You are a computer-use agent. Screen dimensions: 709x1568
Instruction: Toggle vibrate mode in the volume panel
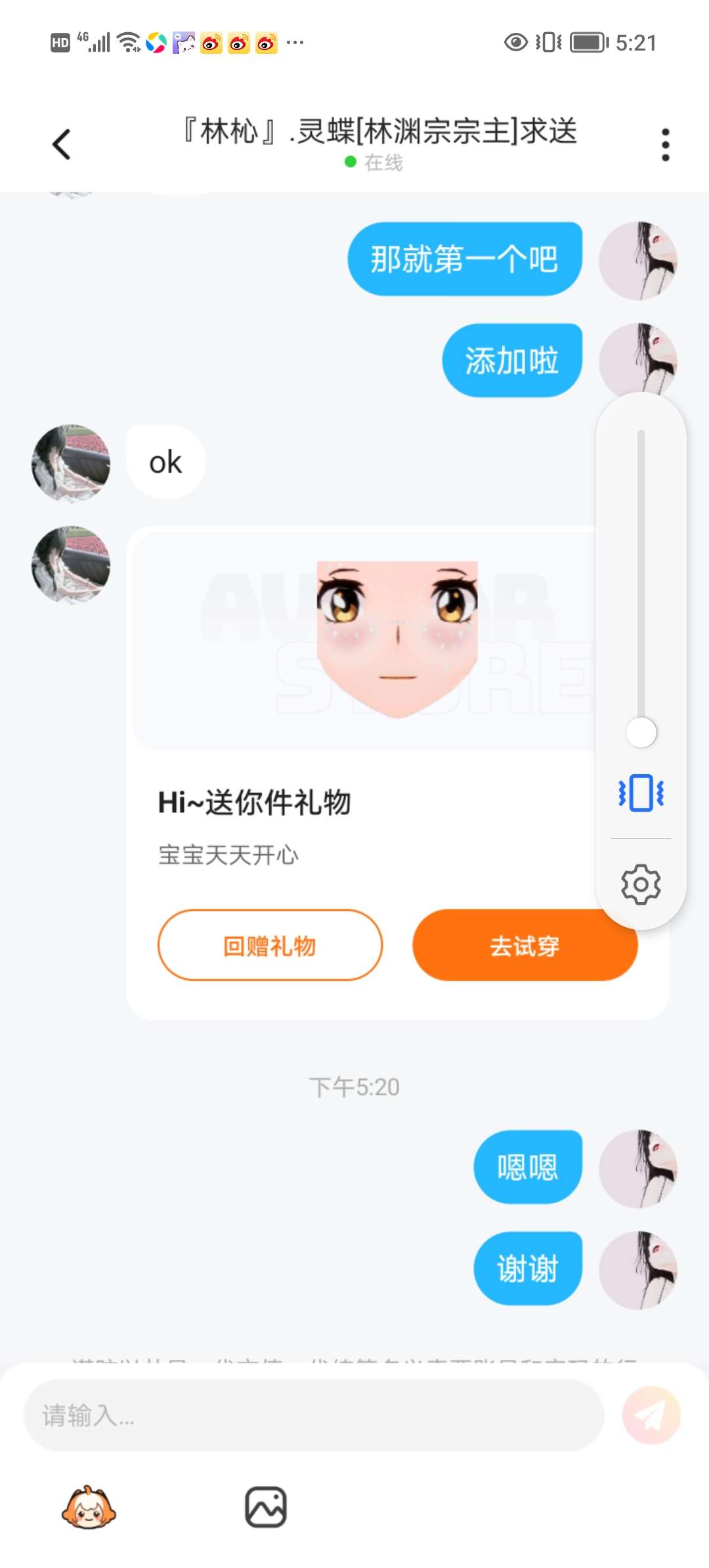coord(641,793)
